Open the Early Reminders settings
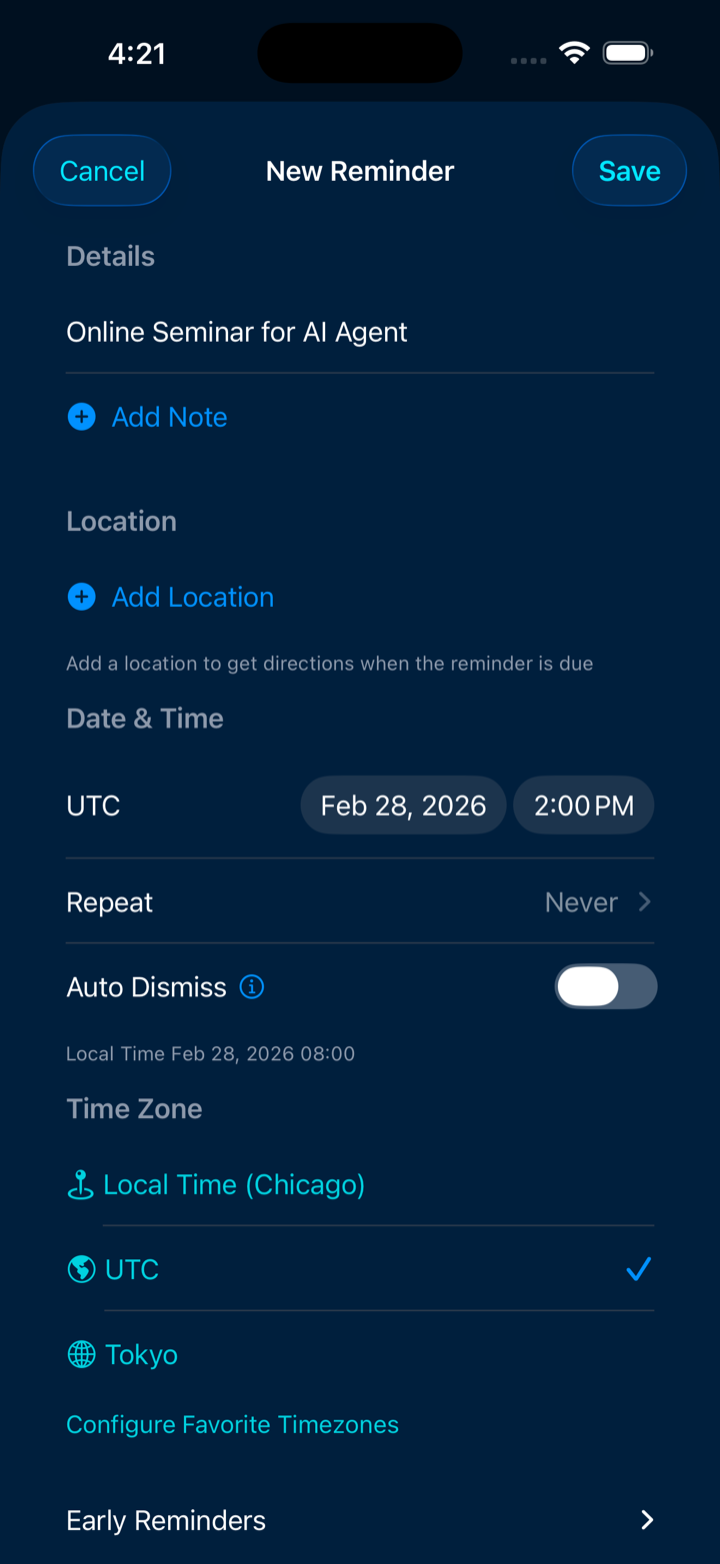Image resolution: width=720 pixels, height=1564 pixels. pyautogui.click(x=166, y=1520)
